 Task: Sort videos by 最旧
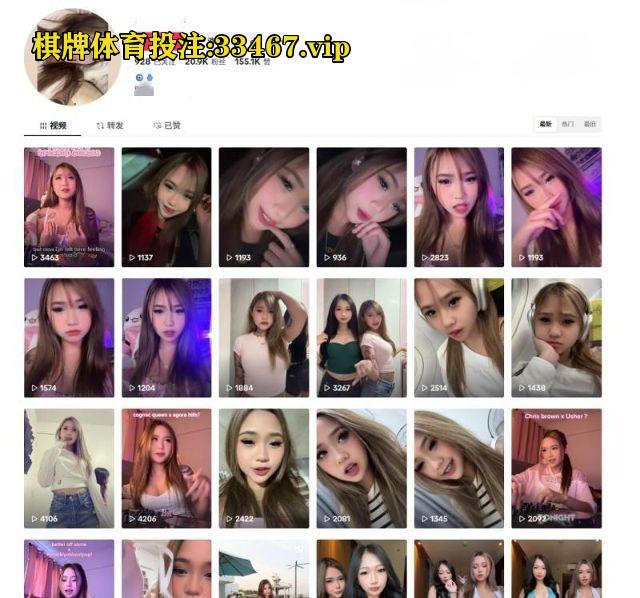(590, 124)
